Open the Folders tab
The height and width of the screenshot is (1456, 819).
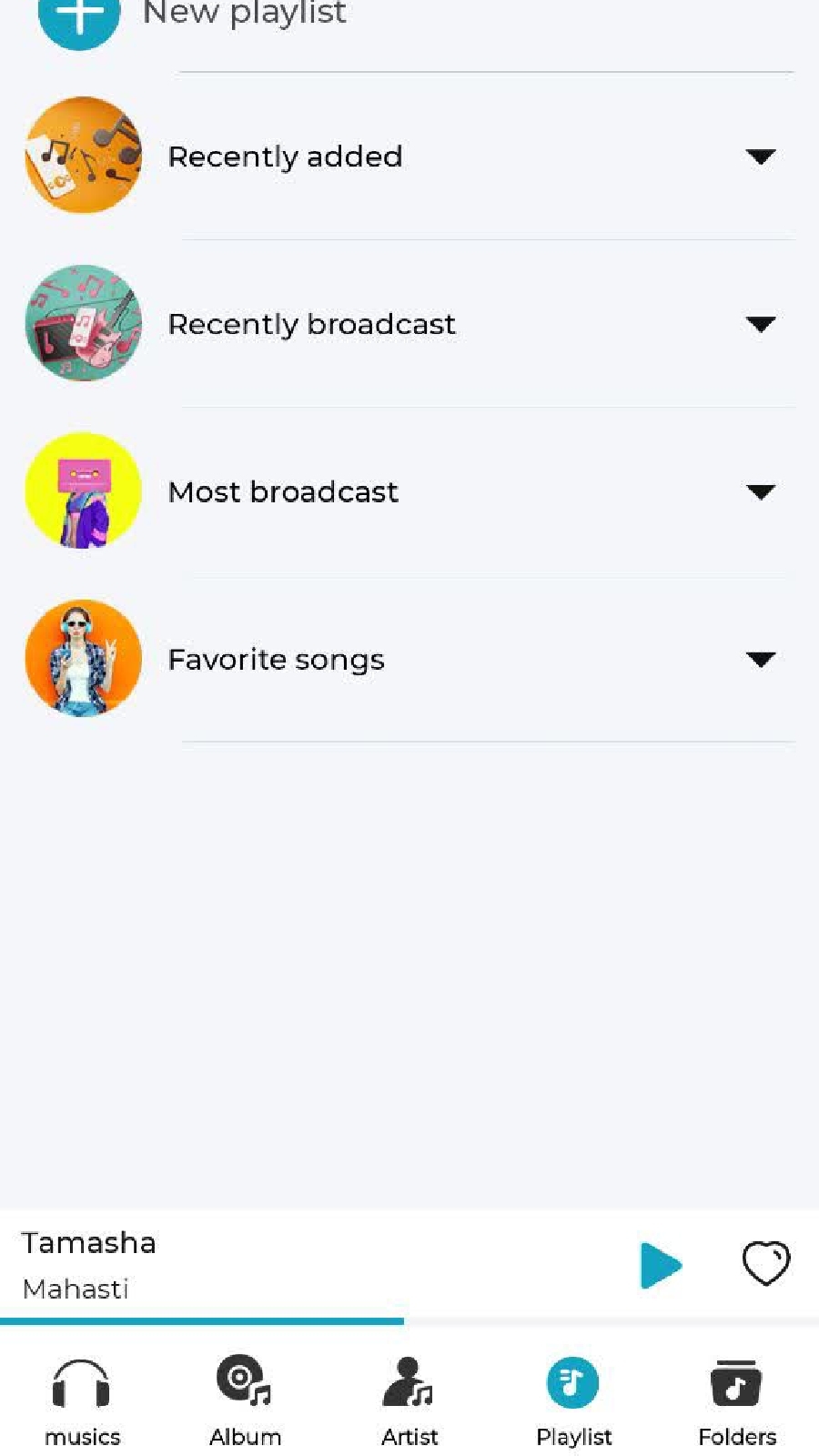(x=737, y=1401)
